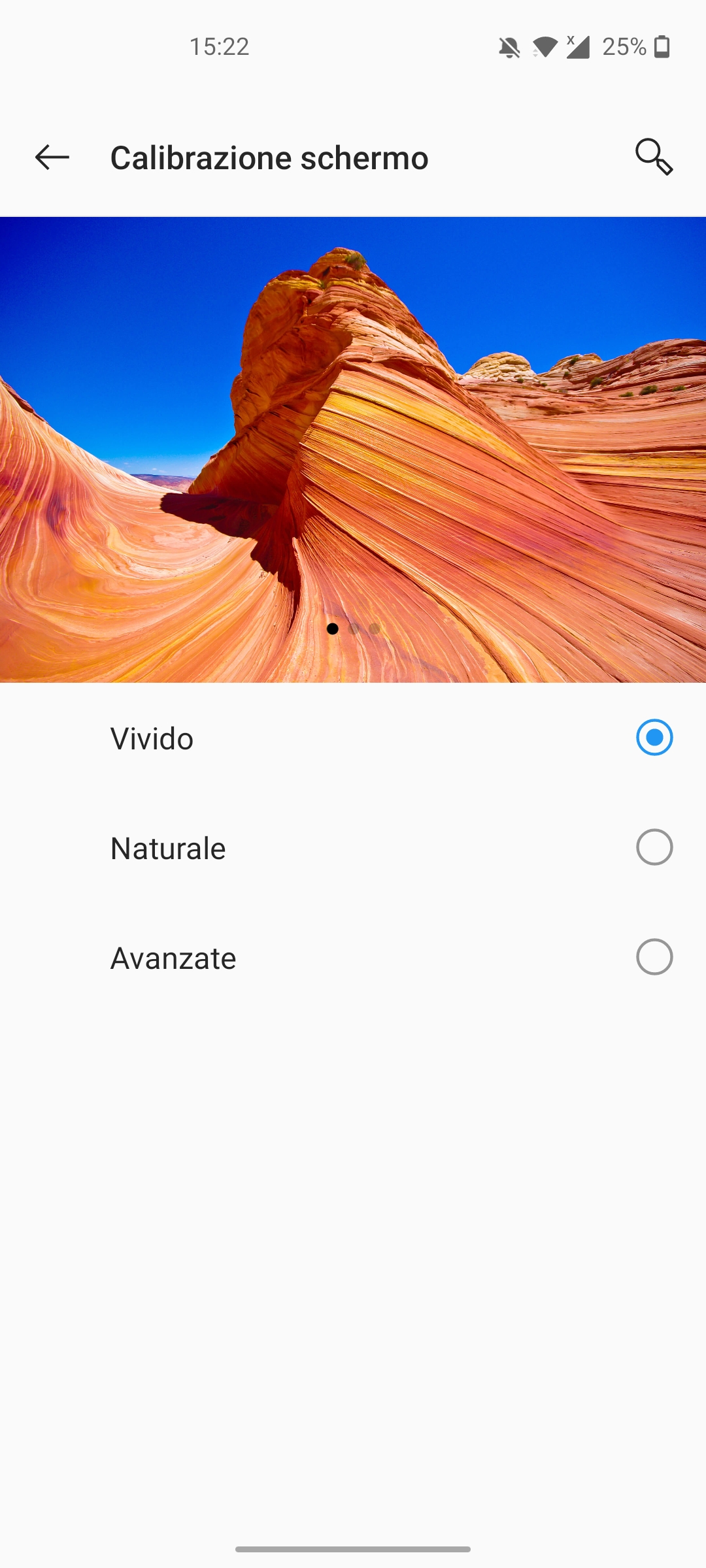Select the Avanzate calibration option
Viewport: 706px width, 1568px height.
tap(654, 957)
